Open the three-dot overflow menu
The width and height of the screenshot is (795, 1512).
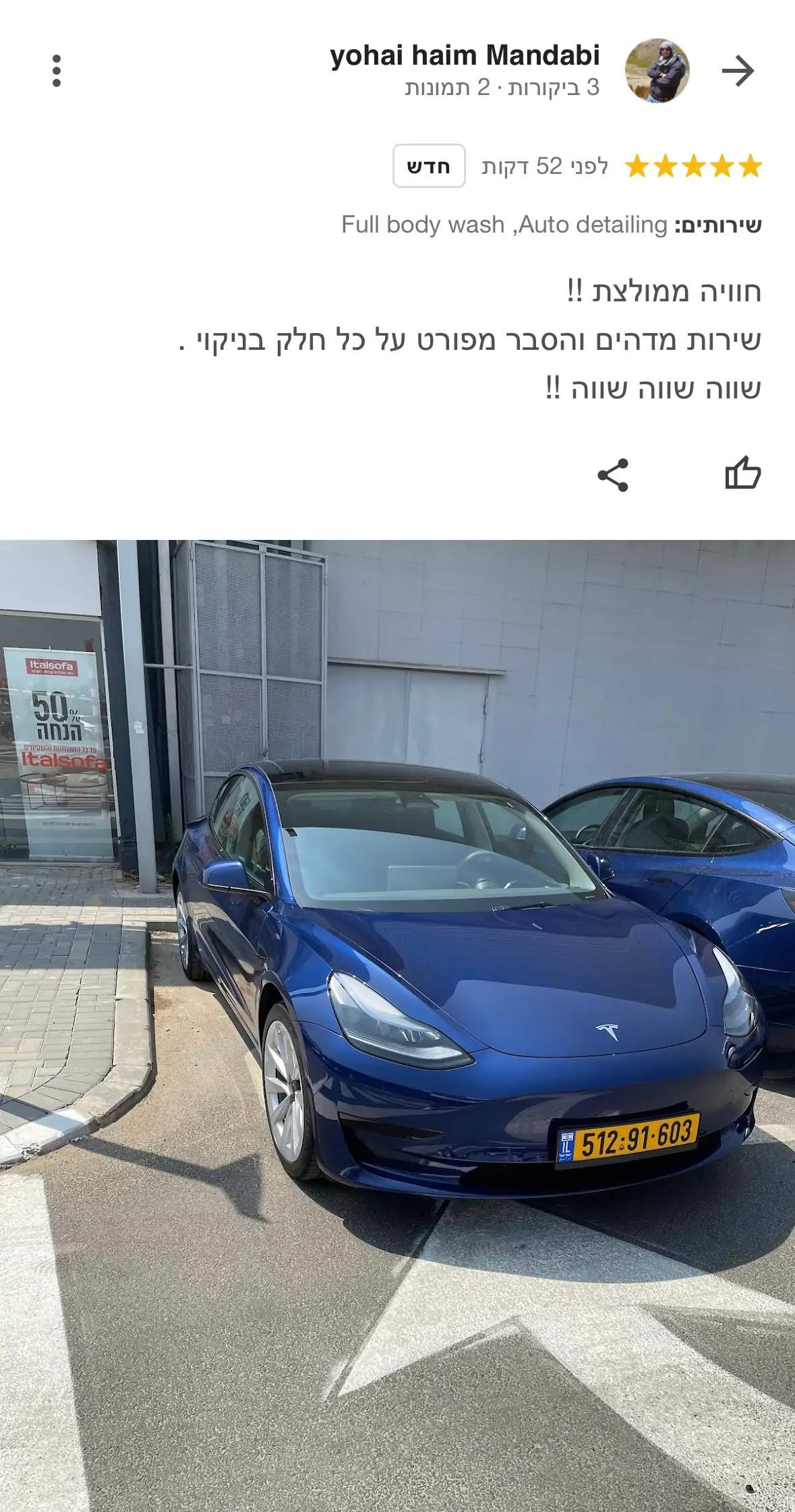[x=57, y=71]
